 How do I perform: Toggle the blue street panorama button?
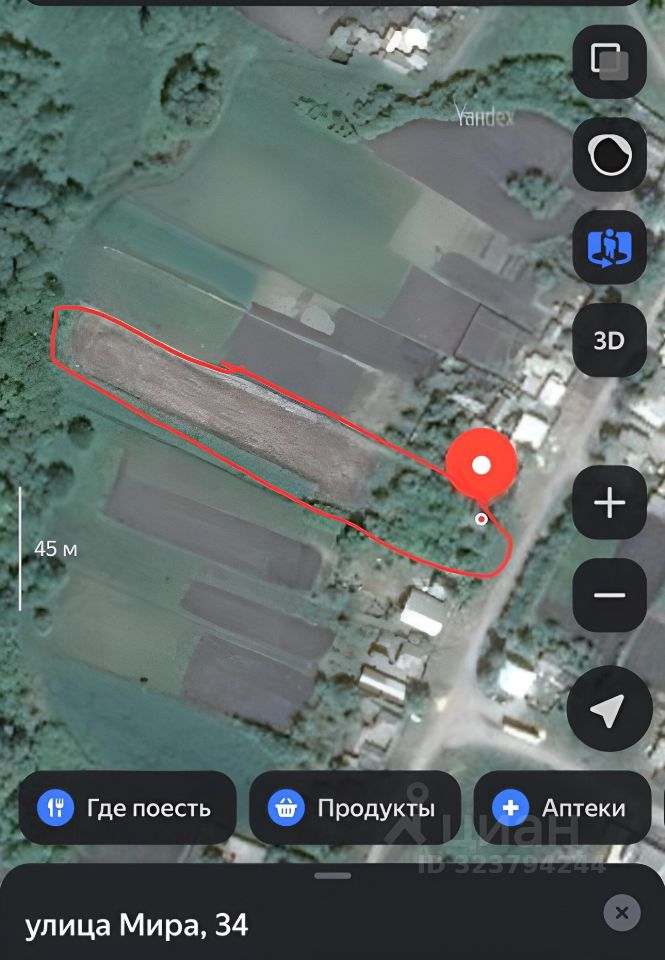609,247
